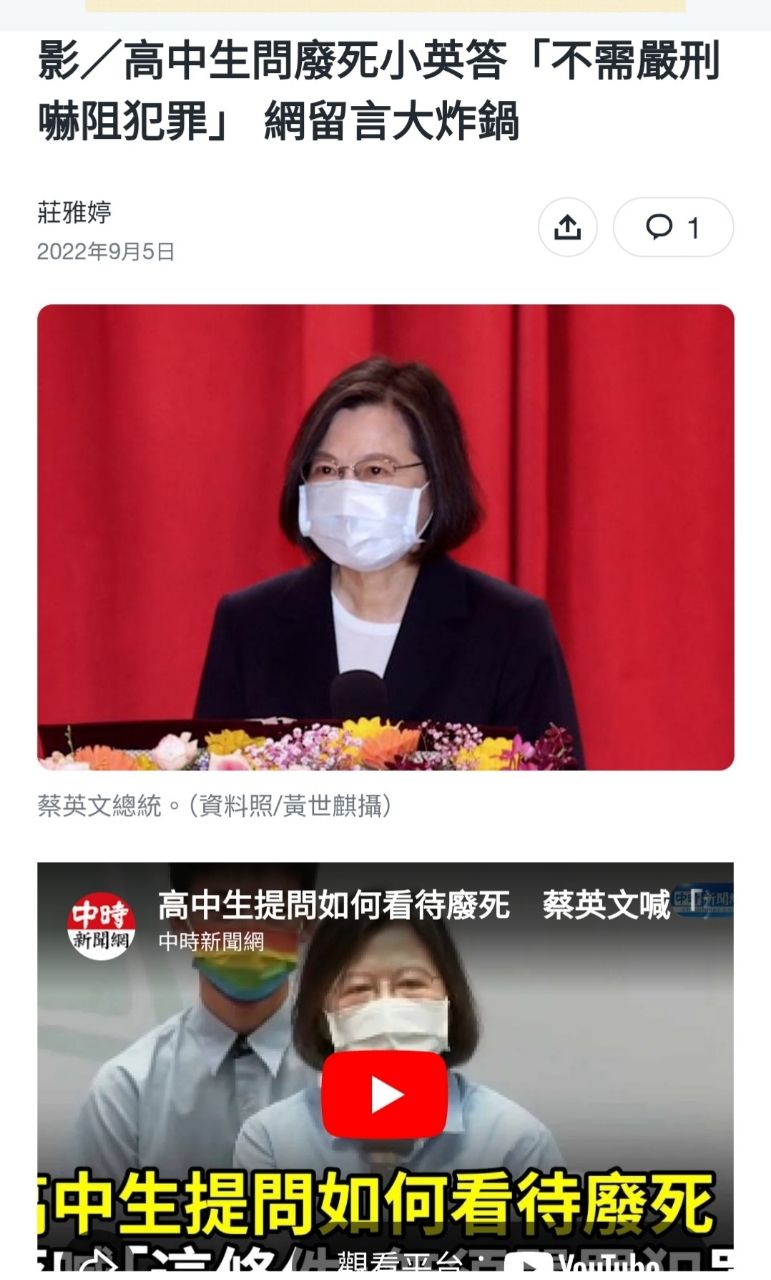The image size is (771, 1280).
Task: Open the video title 高中生提問如何看待廢死
Action: 414,905
